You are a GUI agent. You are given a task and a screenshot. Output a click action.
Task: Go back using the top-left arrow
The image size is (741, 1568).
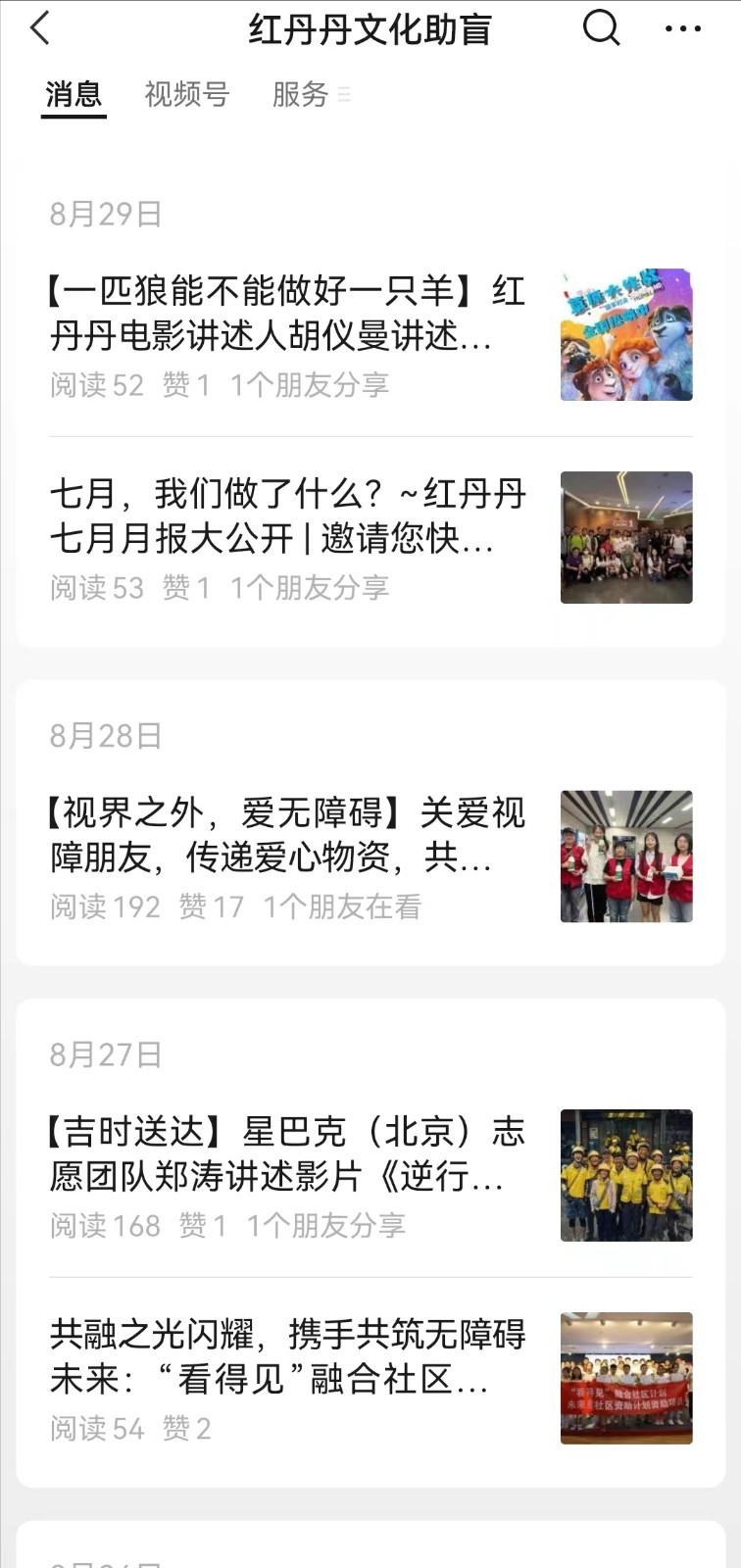pos(40,28)
